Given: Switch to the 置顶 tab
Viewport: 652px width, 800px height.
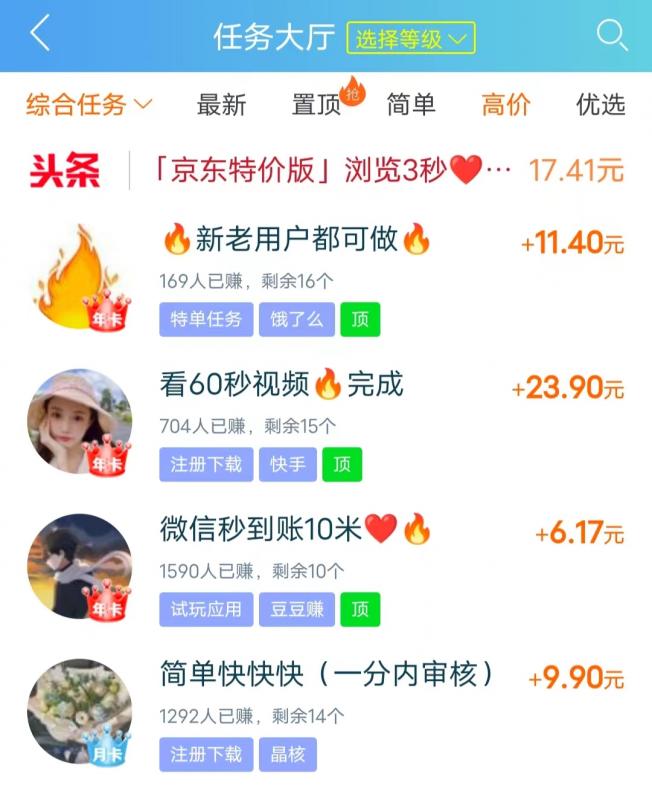Looking at the screenshot, I should pos(317,104).
